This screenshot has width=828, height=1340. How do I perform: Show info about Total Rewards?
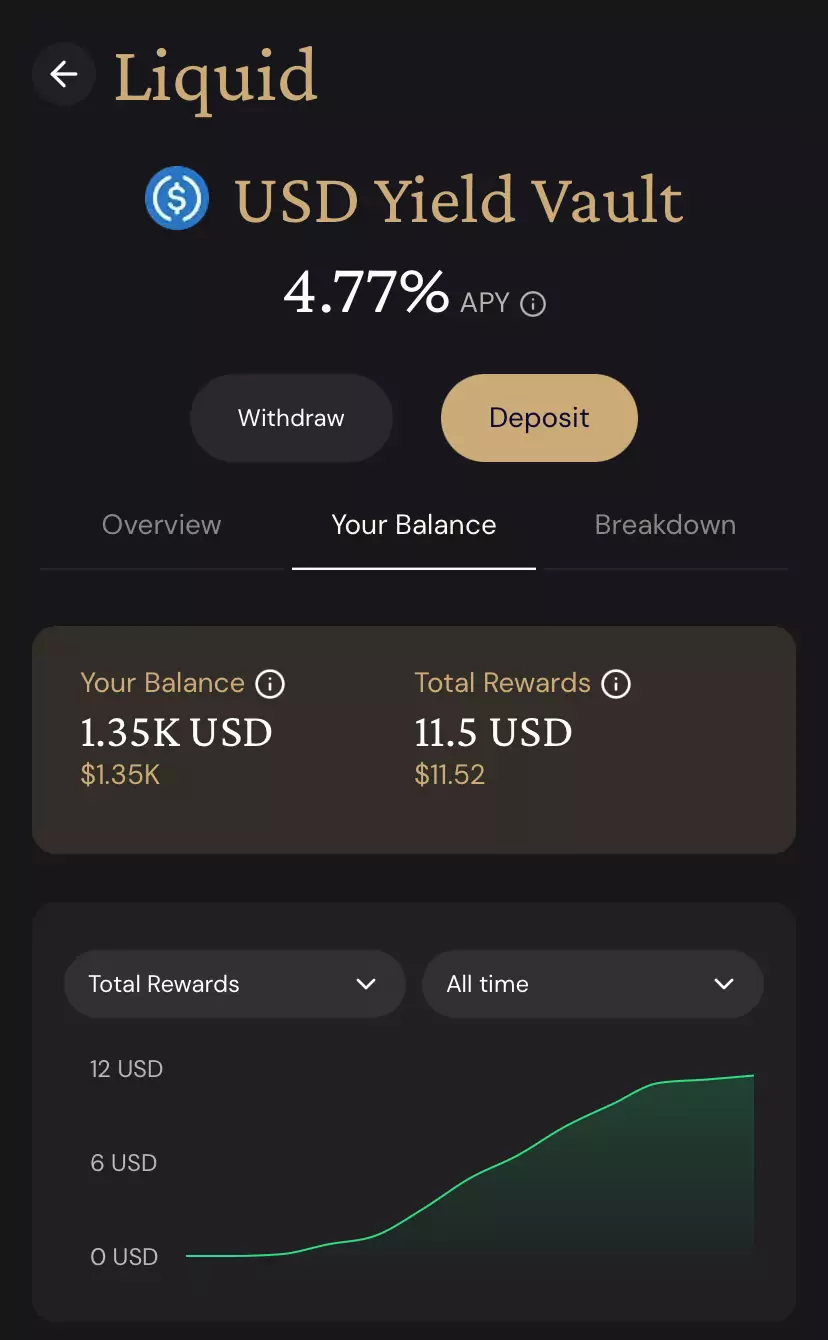(x=616, y=684)
